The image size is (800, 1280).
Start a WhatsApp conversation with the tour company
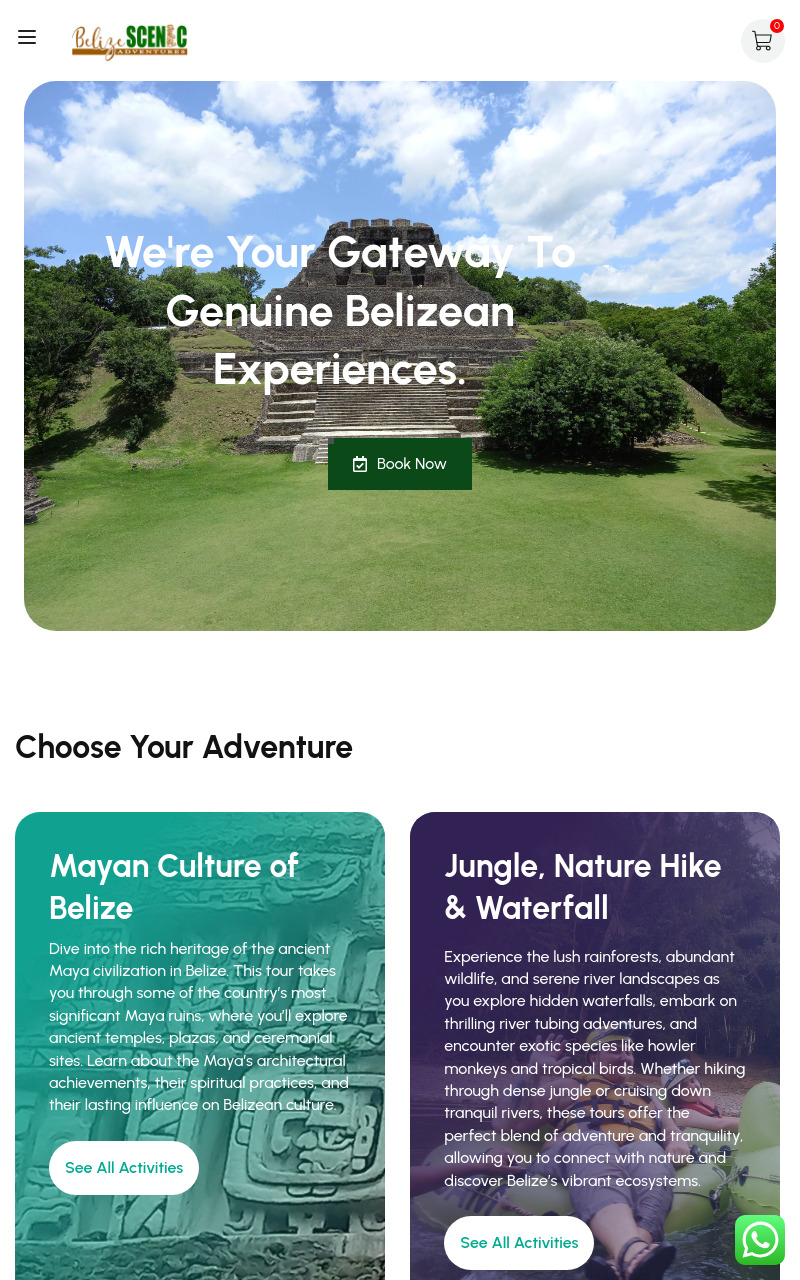click(x=760, y=1240)
